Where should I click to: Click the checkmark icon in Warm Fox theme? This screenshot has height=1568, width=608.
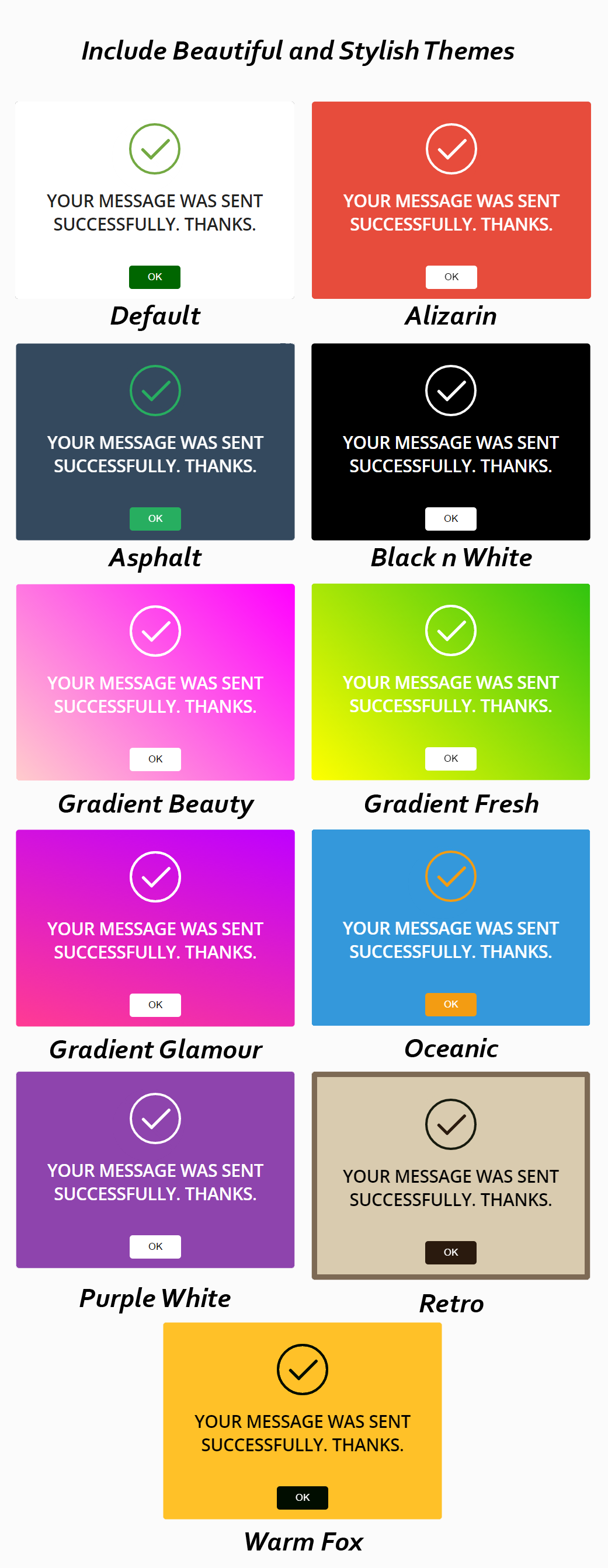(302, 1370)
